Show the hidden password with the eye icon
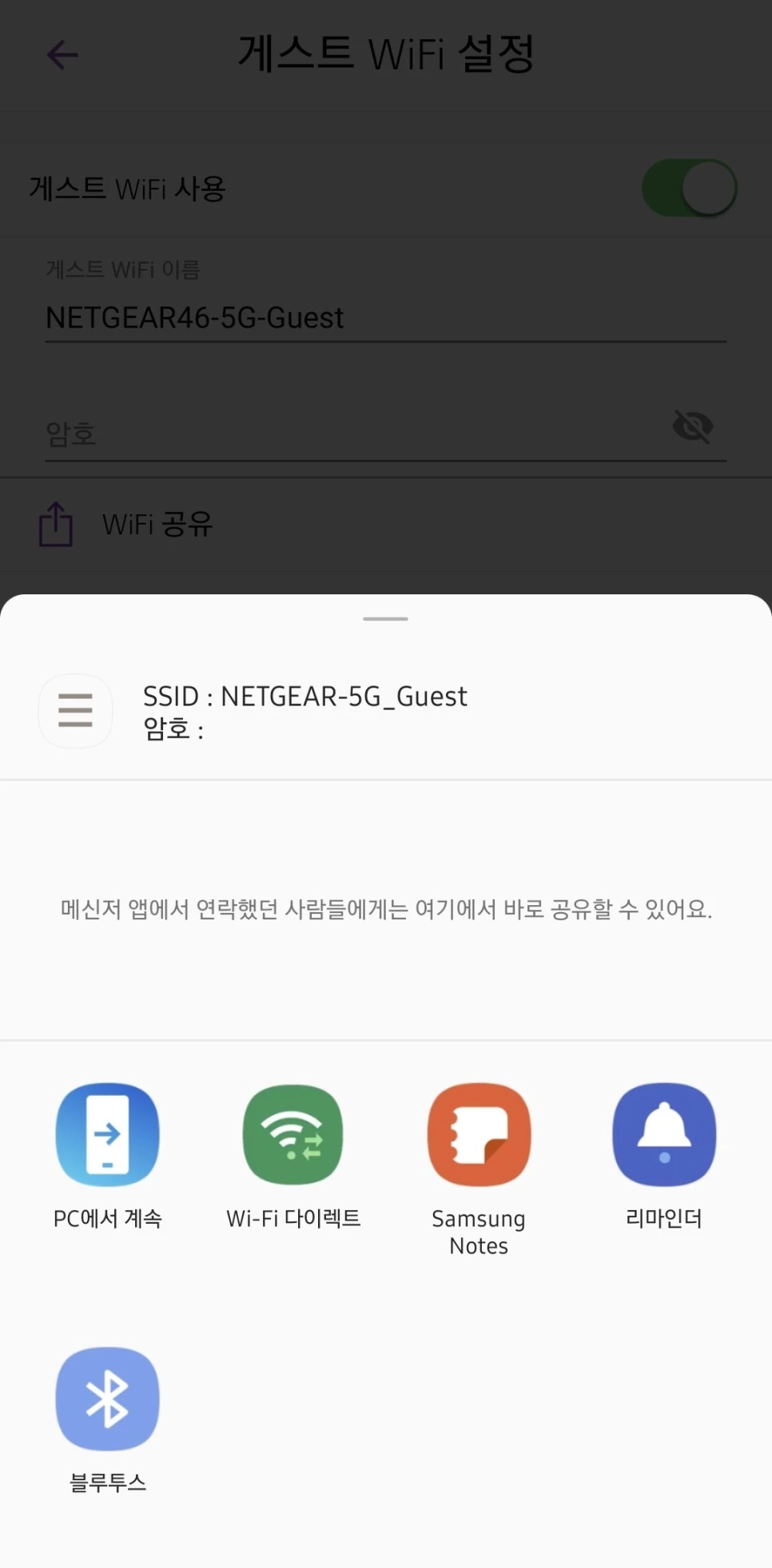The width and height of the screenshot is (772, 1568). (x=694, y=426)
